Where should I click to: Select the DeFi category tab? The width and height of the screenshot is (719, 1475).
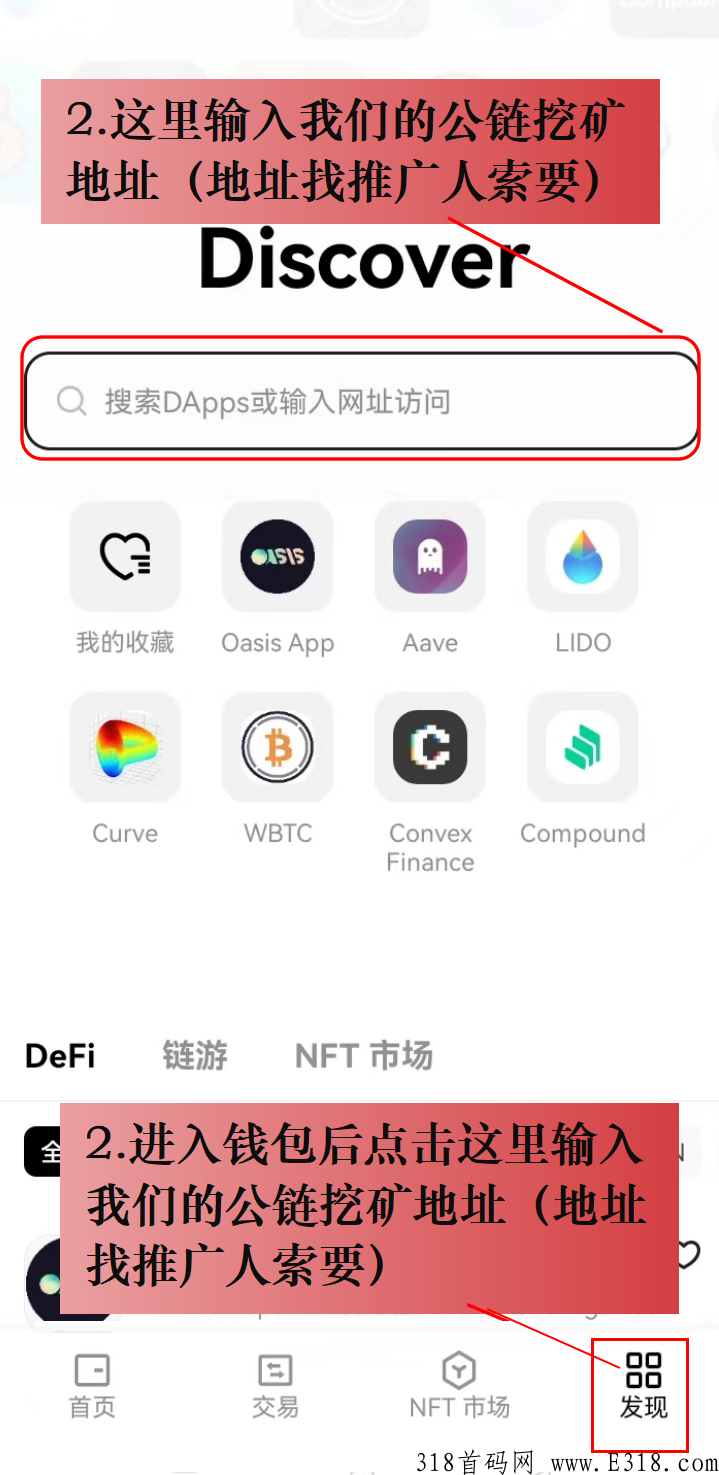[x=60, y=1055]
